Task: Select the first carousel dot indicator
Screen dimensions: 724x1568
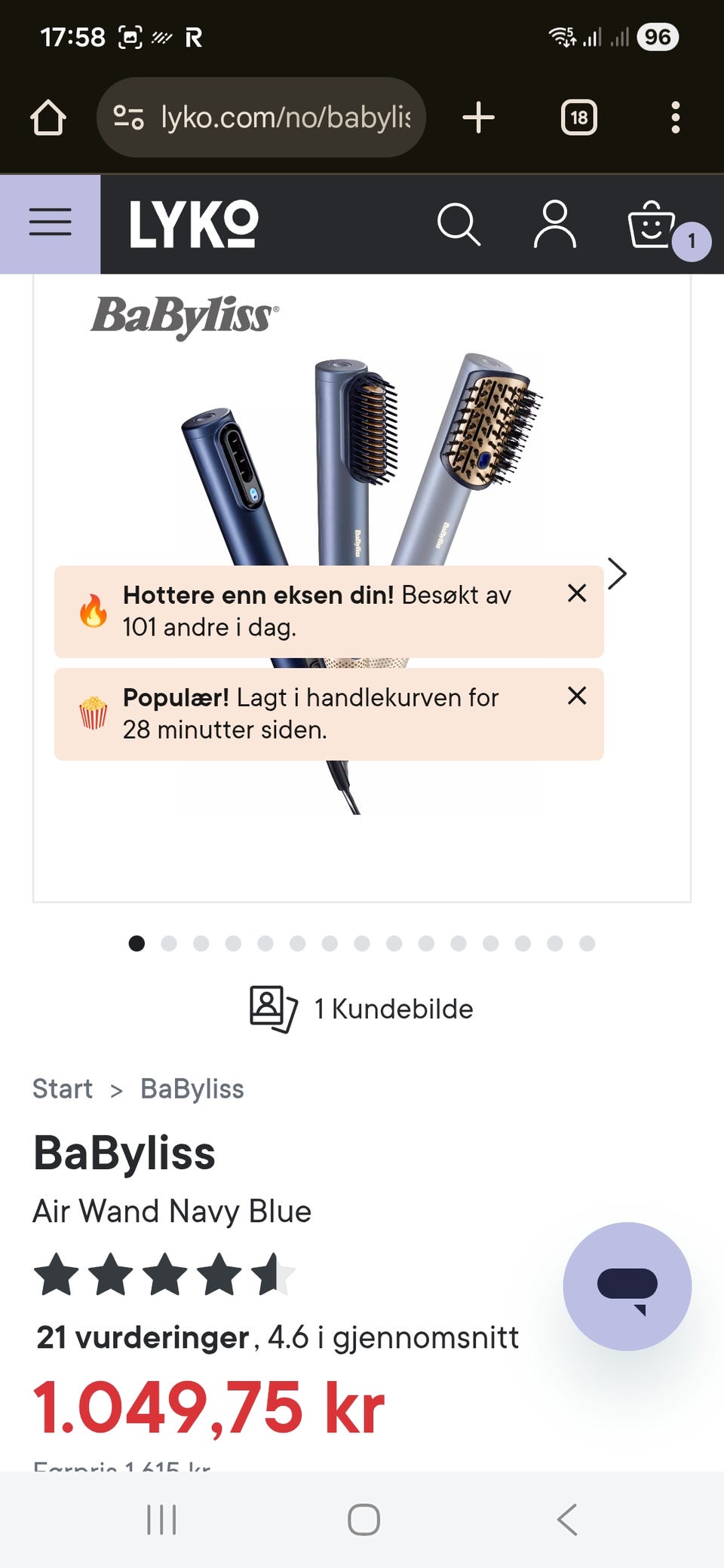Action: pos(137,943)
